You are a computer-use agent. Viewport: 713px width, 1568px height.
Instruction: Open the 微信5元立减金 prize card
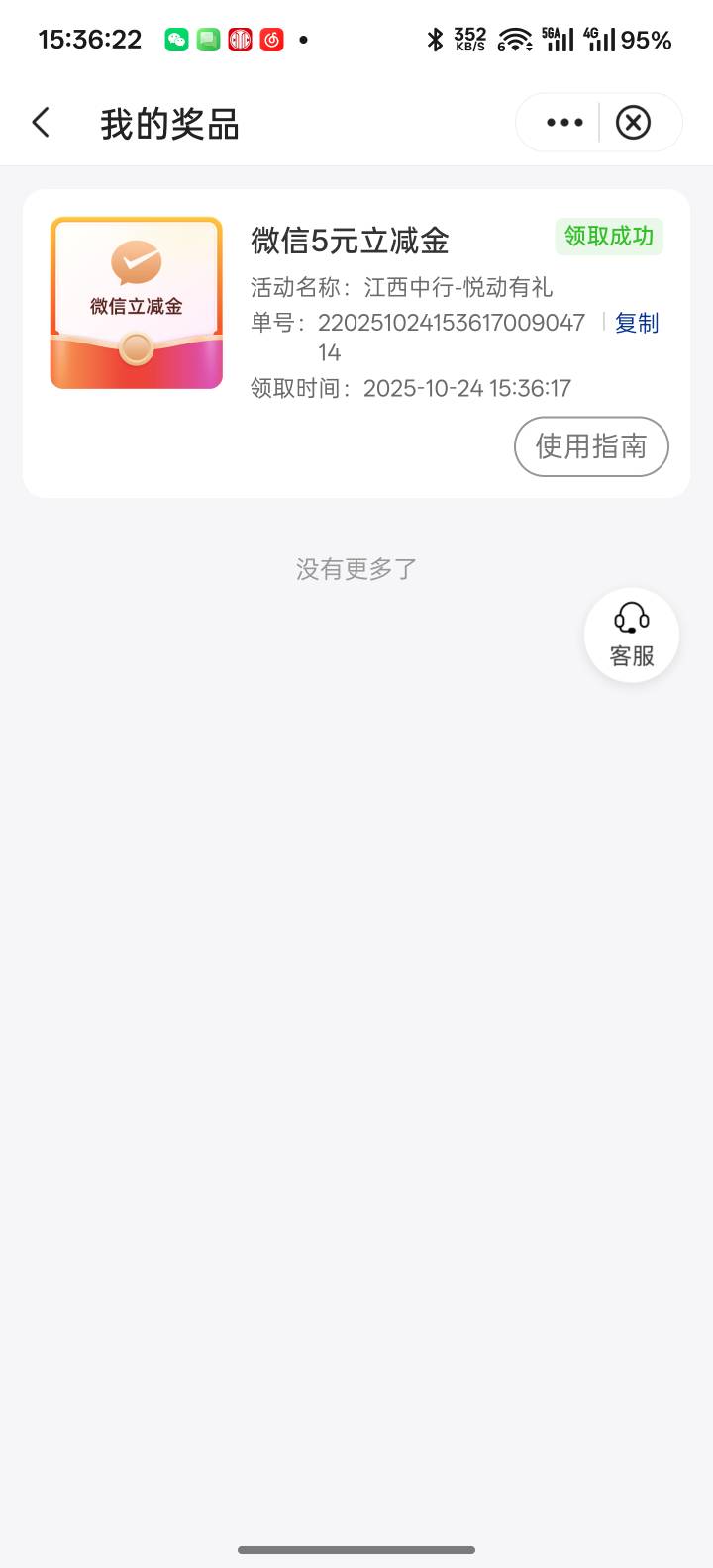tap(350, 241)
